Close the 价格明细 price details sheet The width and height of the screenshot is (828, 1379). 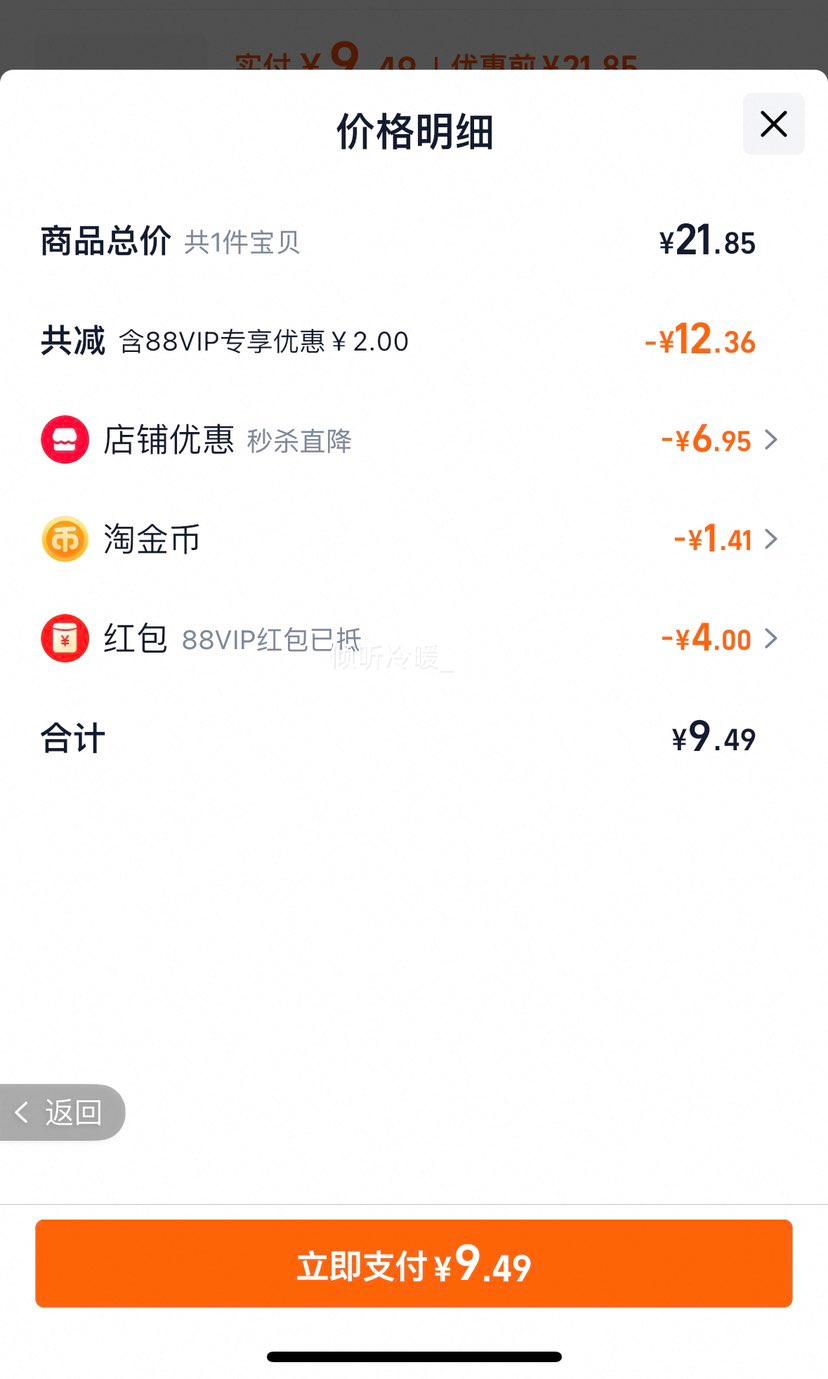coord(773,124)
